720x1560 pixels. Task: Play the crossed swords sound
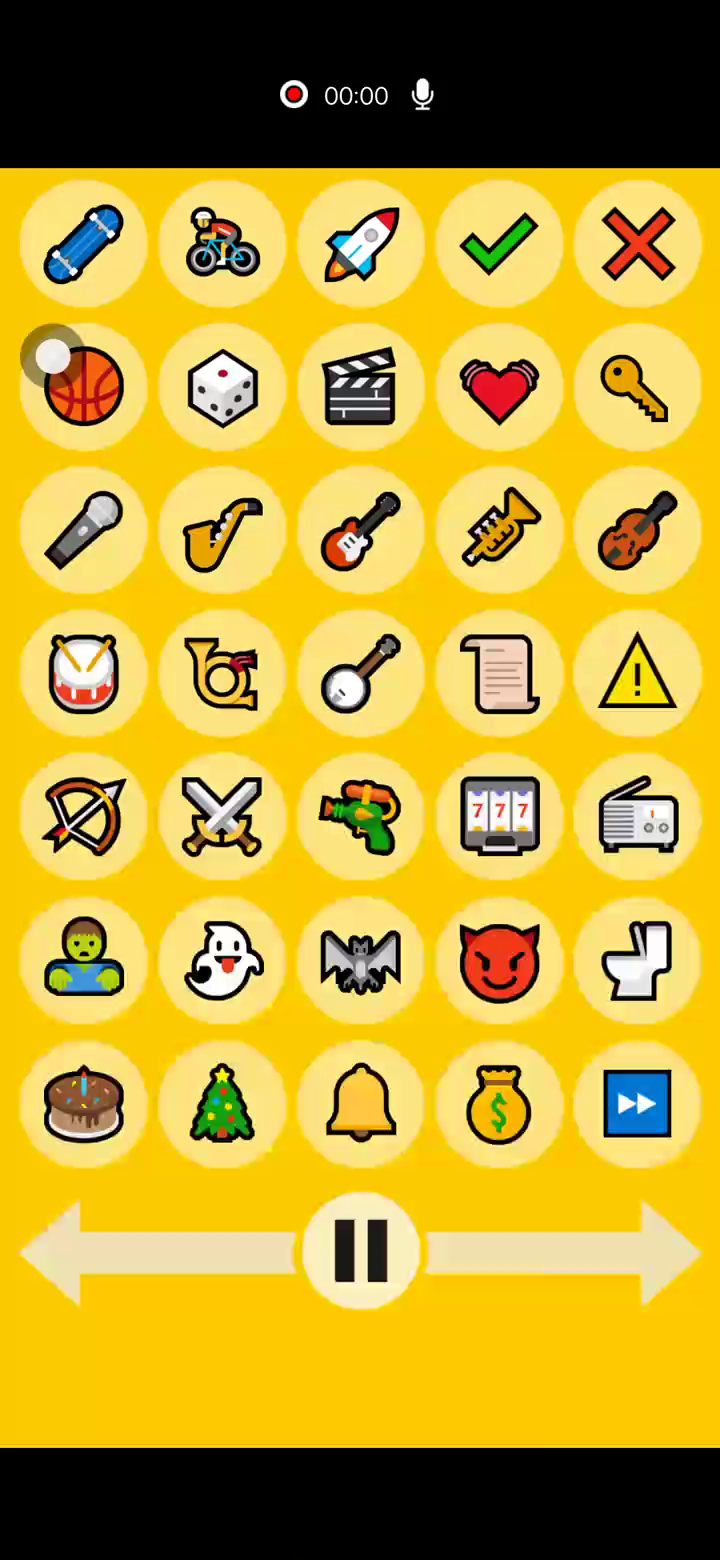(x=222, y=817)
